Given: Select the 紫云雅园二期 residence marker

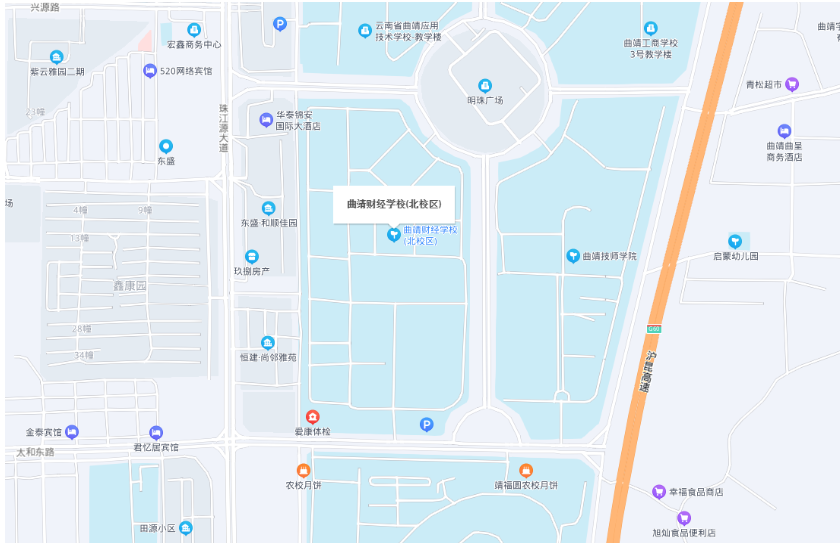Looking at the screenshot, I should pos(56,57).
